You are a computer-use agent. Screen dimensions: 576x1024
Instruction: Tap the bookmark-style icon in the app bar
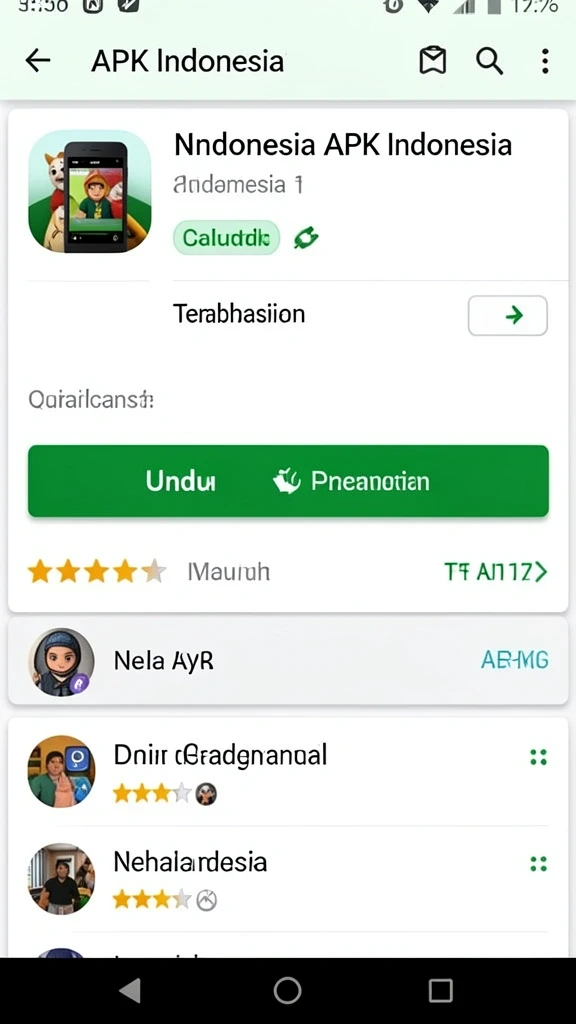[432, 61]
